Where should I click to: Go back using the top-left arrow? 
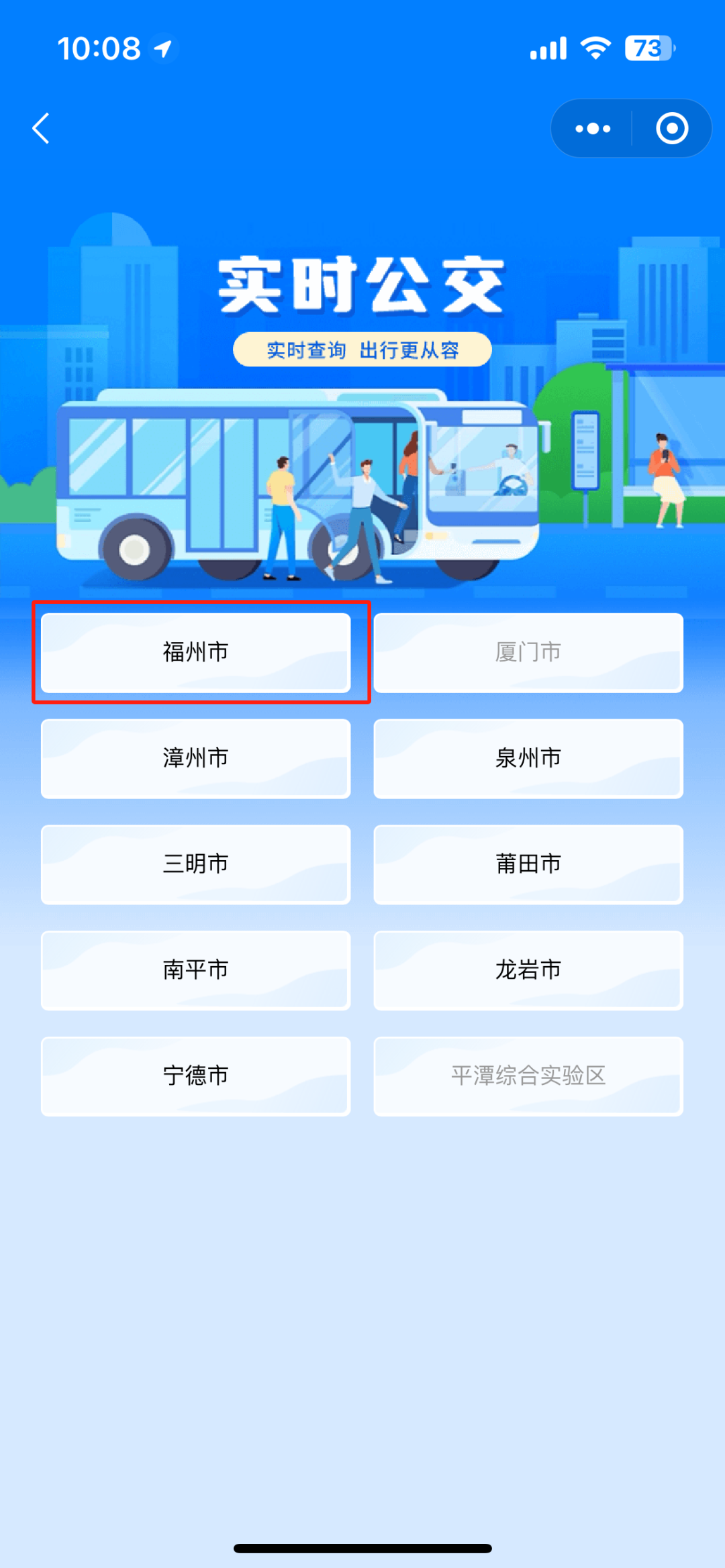42,128
